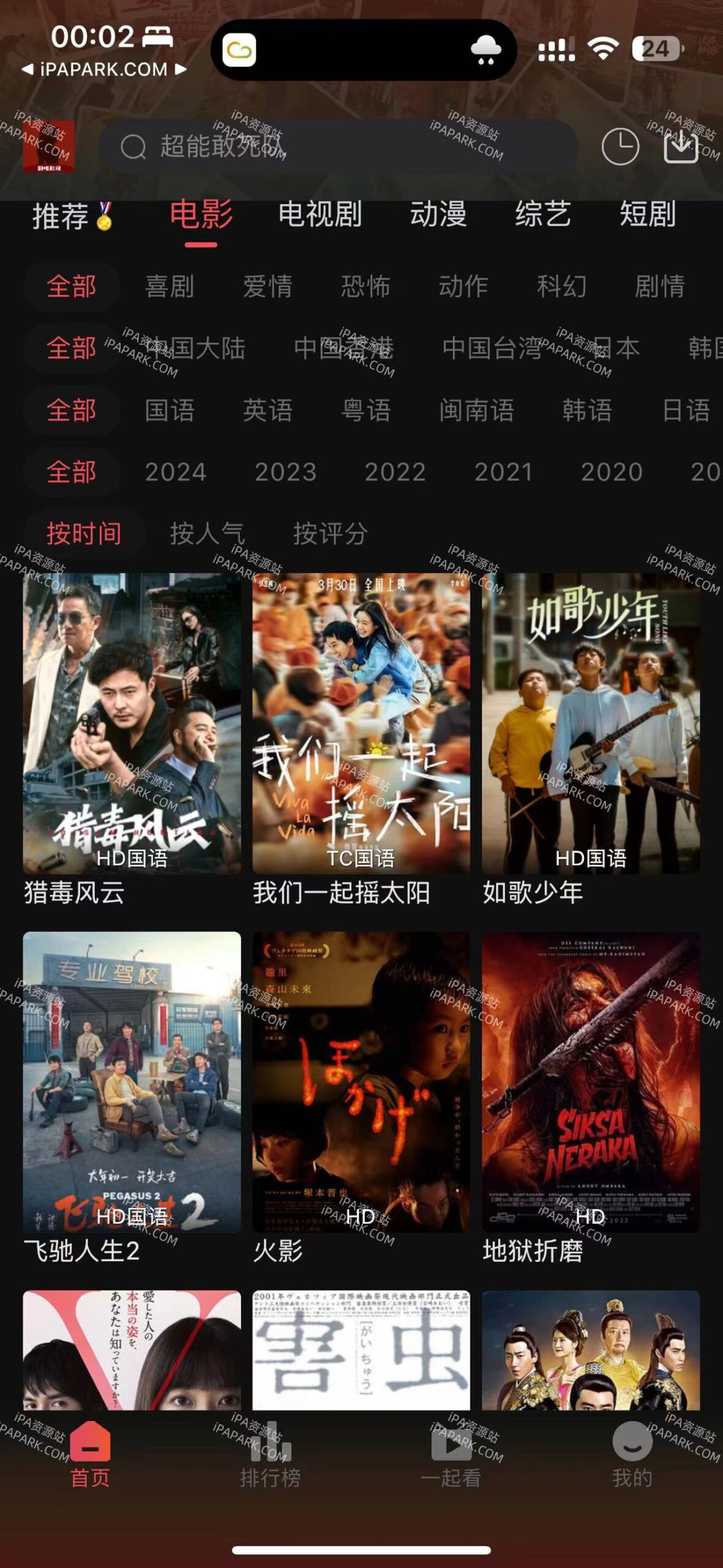Switch to the 动漫 tab
The height and width of the screenshot is (1568, 723).
coord(438,215)
